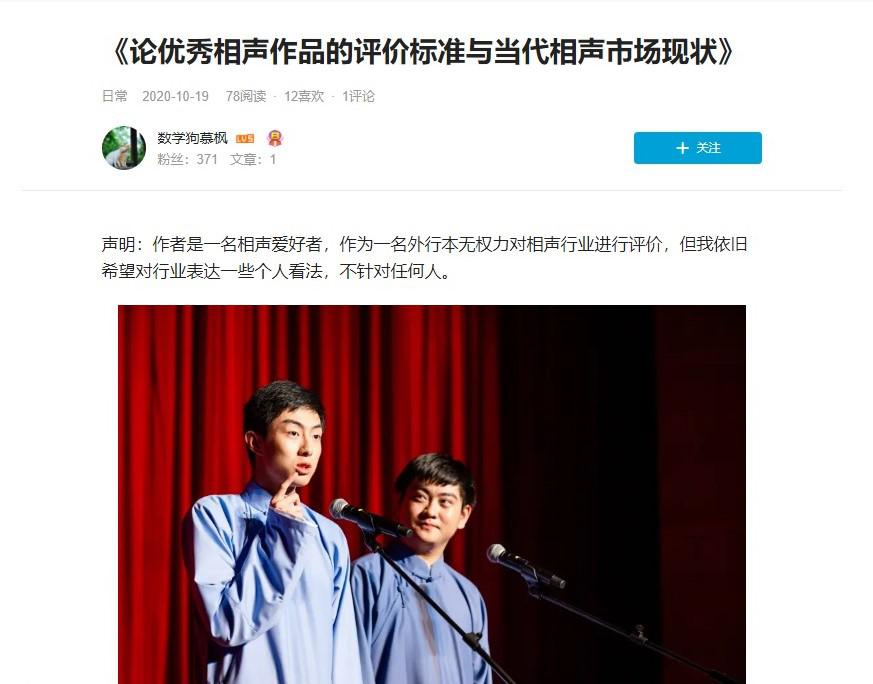The height and width of the screenshot is (684, 873).
Task: Follow the author with the 关注 button
Action: pyautogui.click(x=697, y=148)
